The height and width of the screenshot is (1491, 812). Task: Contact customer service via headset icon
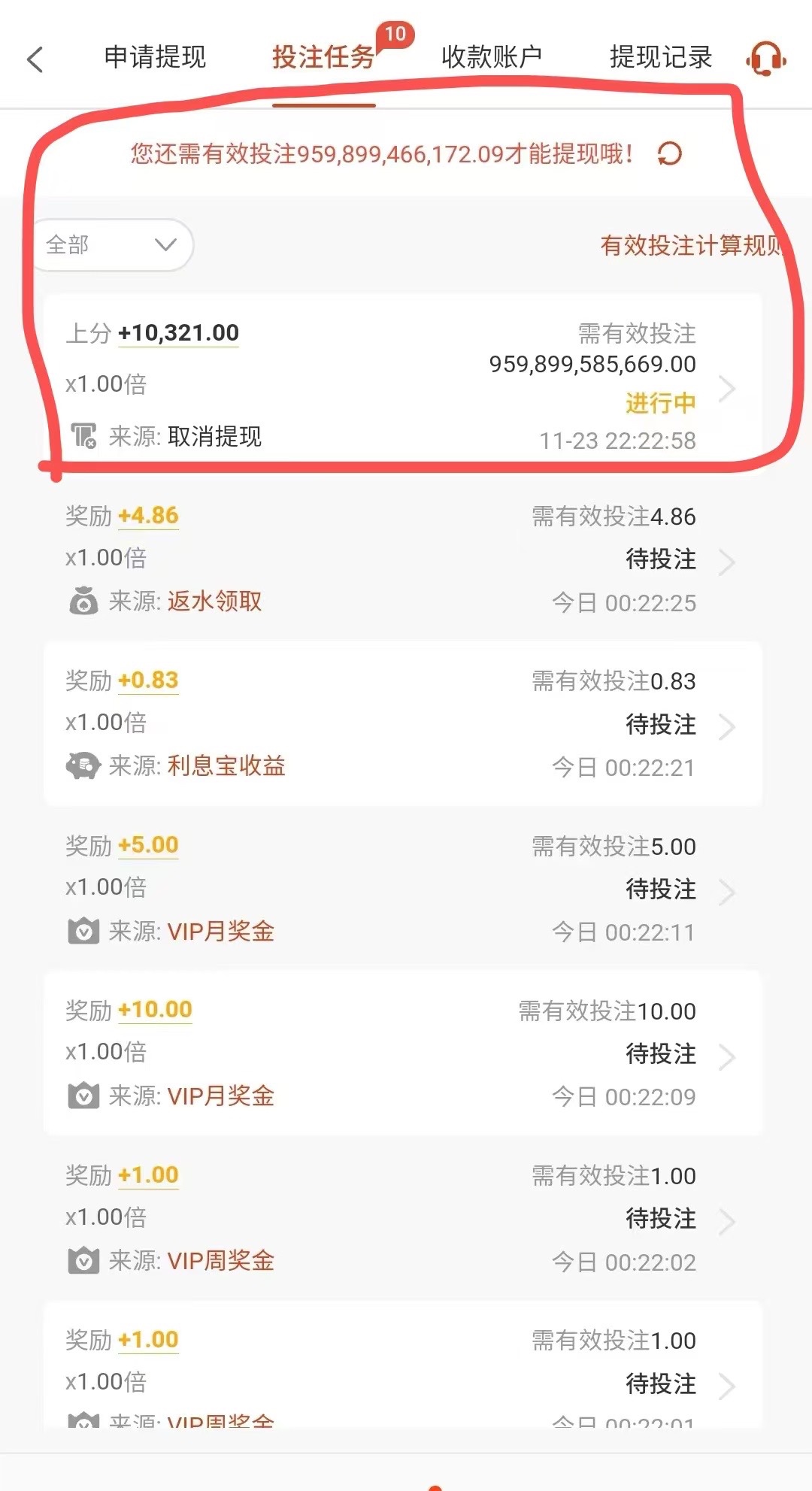(x=765, y=59)
